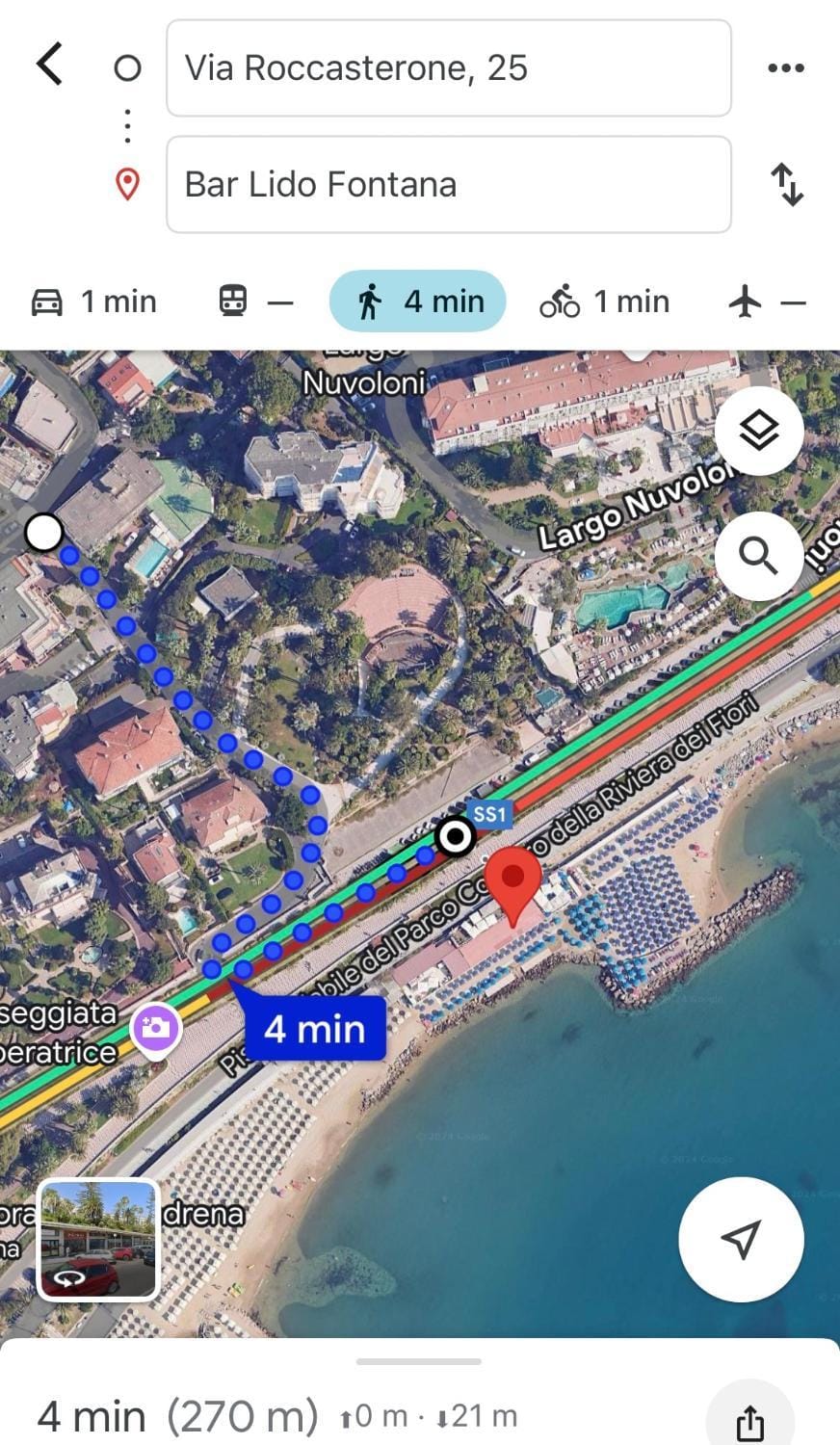The image size is (840, 1445).
Task: Edit the Via Roccasterone, 25 origin field
Action: click(449, 67)
